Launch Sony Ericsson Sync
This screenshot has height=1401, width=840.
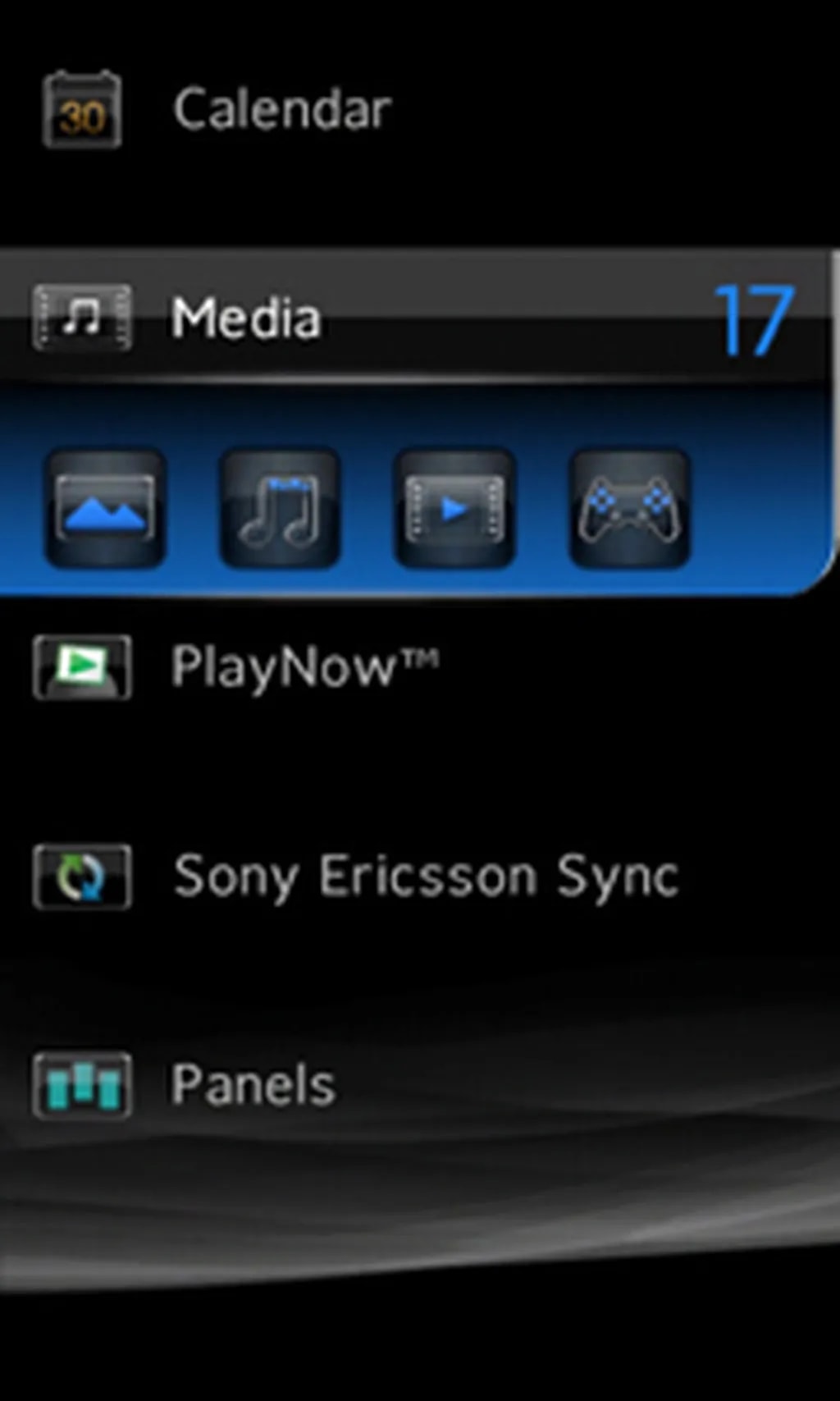point(425,877)
